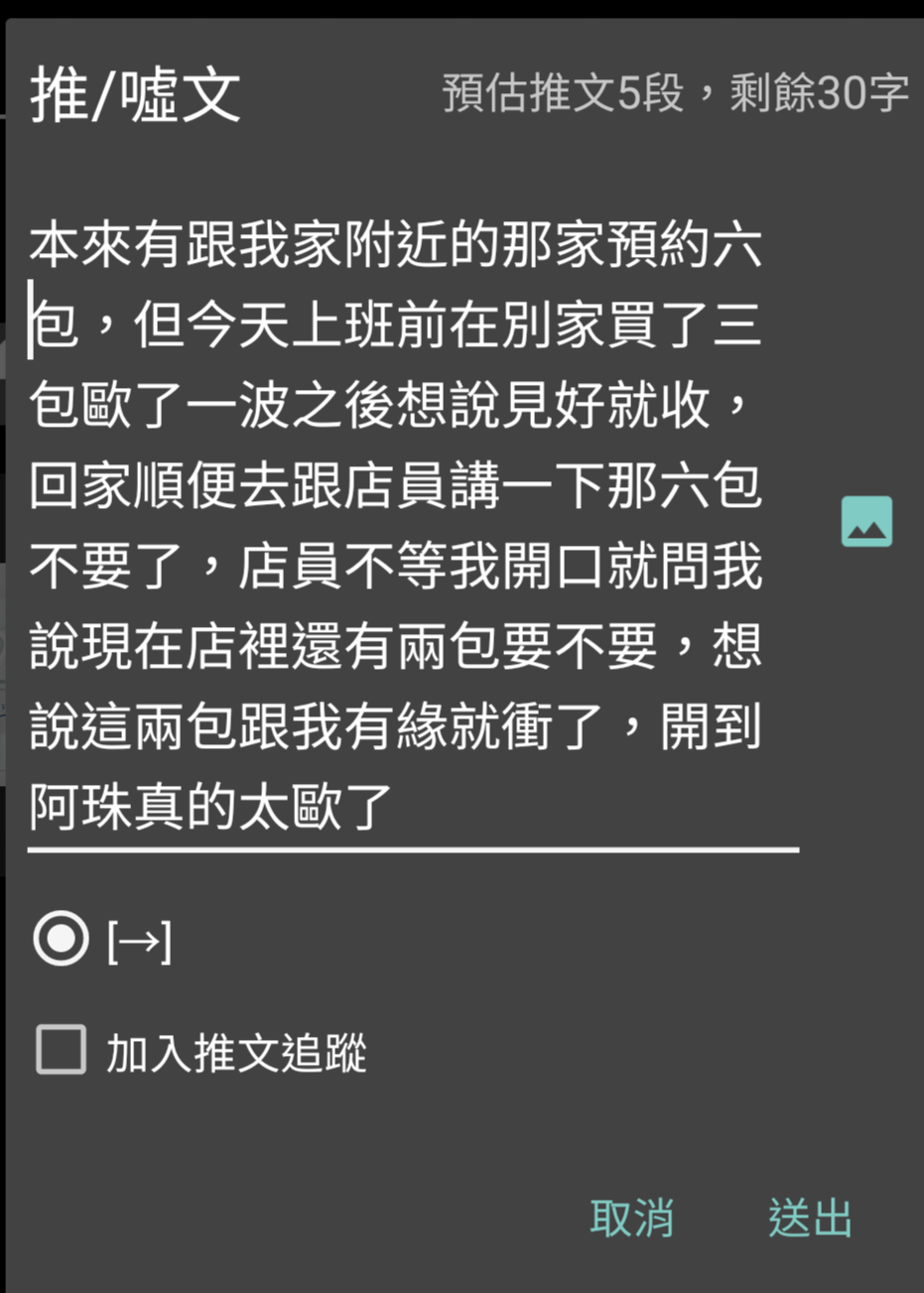Screen dimensions: 924x1293
Task: Tap the comment text input field
Action: coord(397,526)
